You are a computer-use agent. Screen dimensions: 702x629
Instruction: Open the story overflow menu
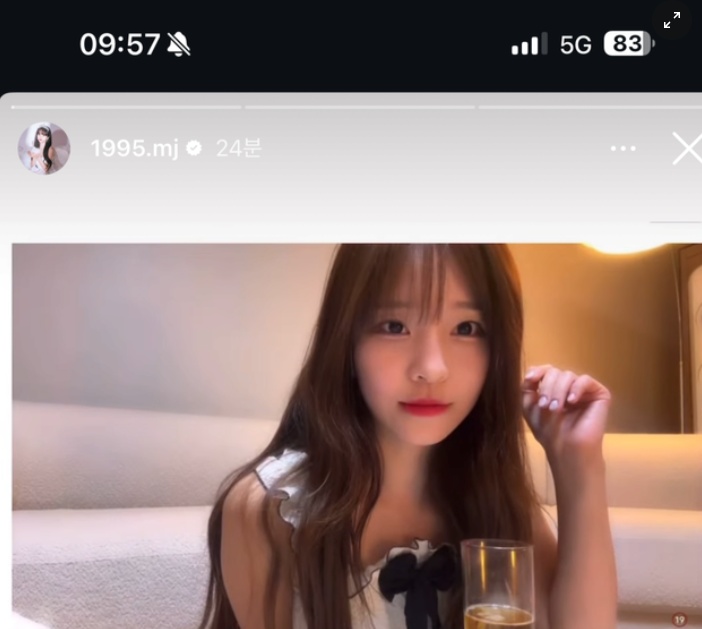tap(623, 149)
